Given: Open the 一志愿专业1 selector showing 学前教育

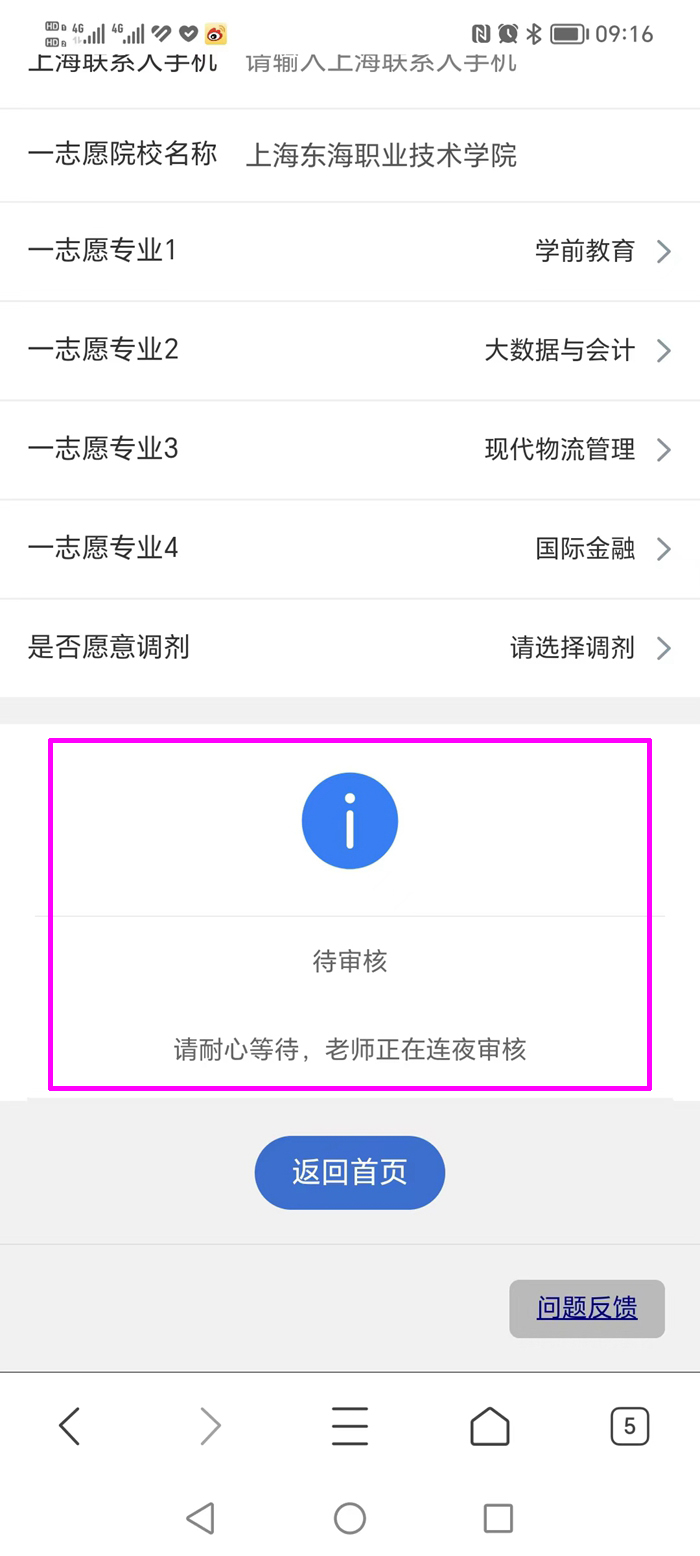Looking at the screenshot, I should [600, 251].
